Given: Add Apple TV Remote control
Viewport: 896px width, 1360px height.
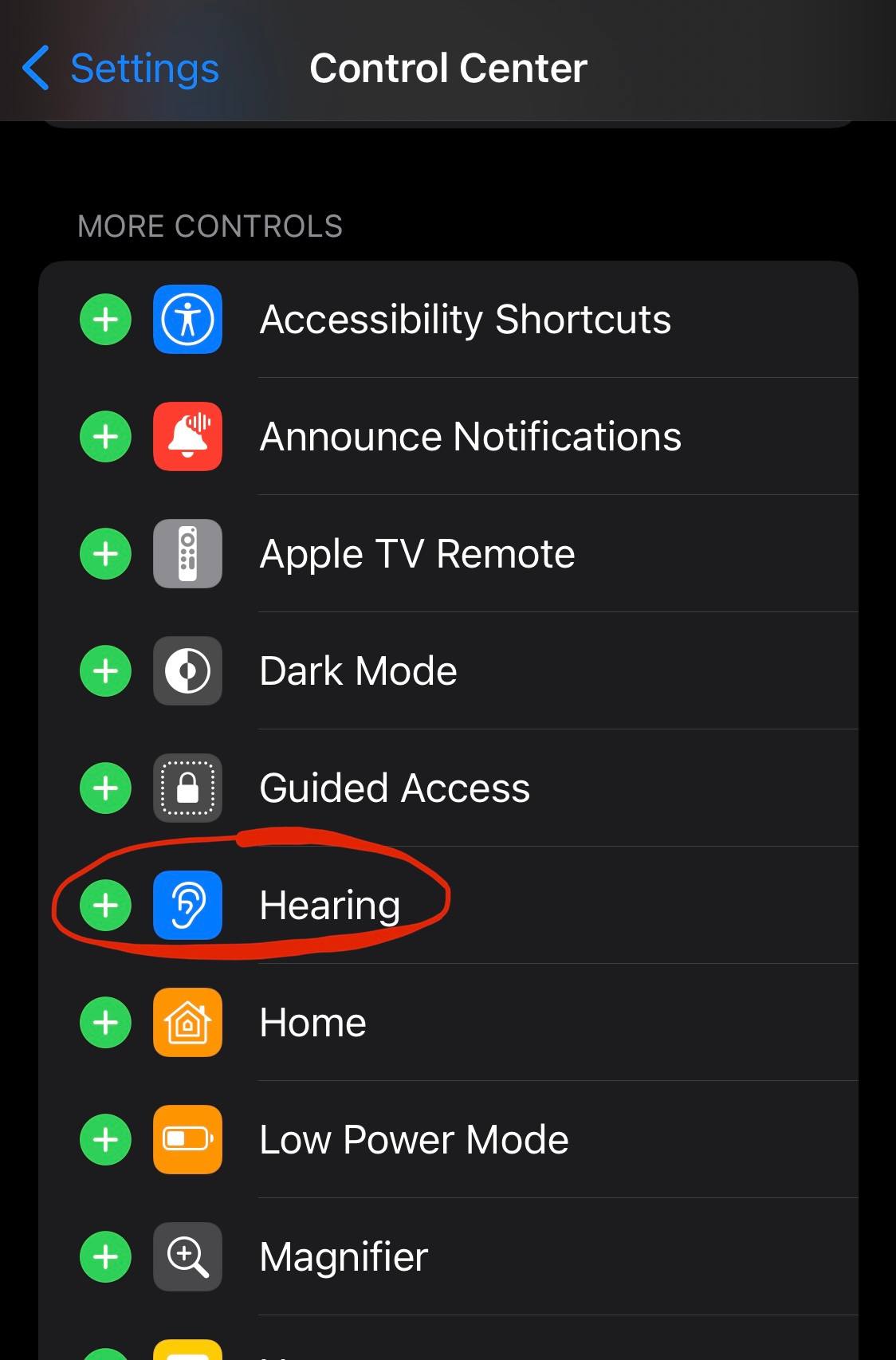Looking at the screenshot, I should (106, 554).
